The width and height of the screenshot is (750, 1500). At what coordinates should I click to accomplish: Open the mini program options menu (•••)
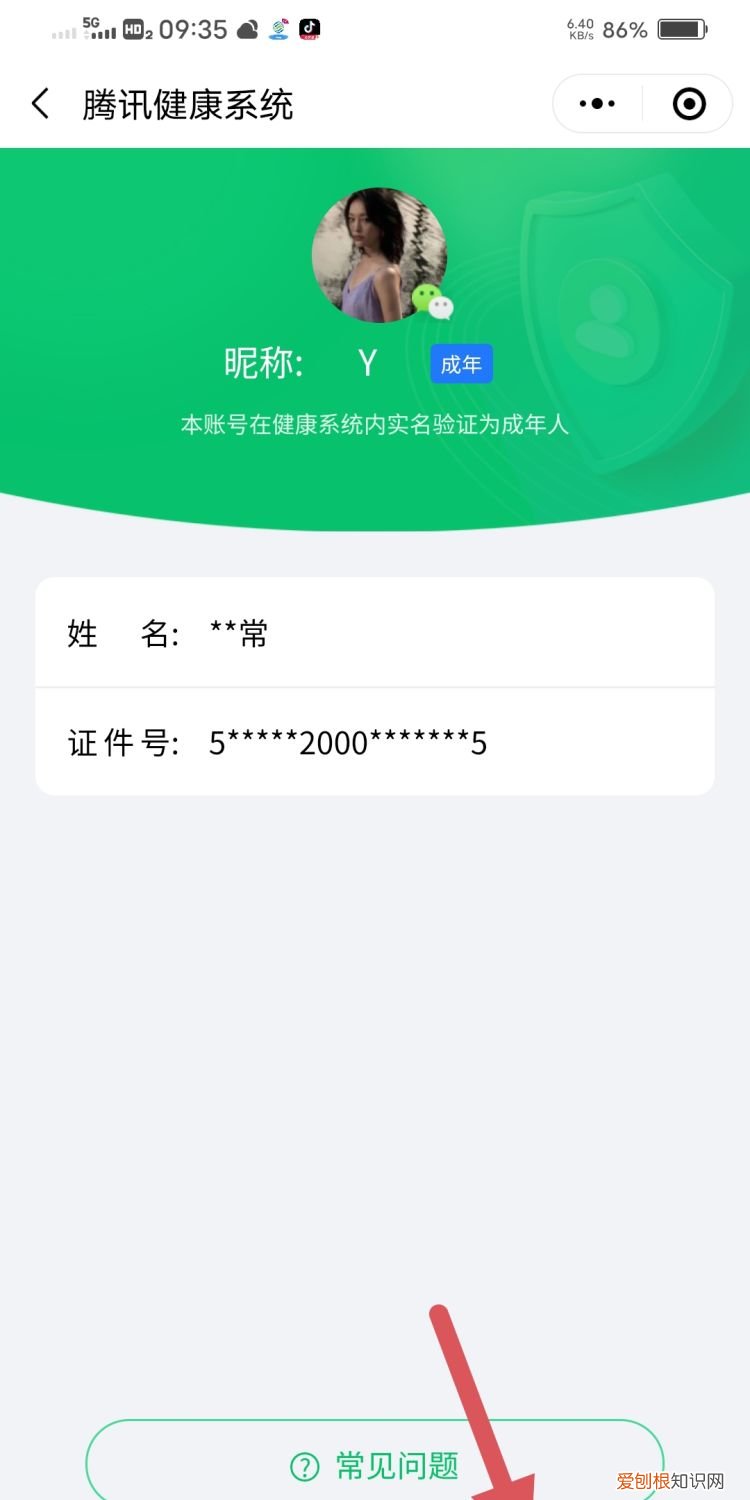point(597,103)
